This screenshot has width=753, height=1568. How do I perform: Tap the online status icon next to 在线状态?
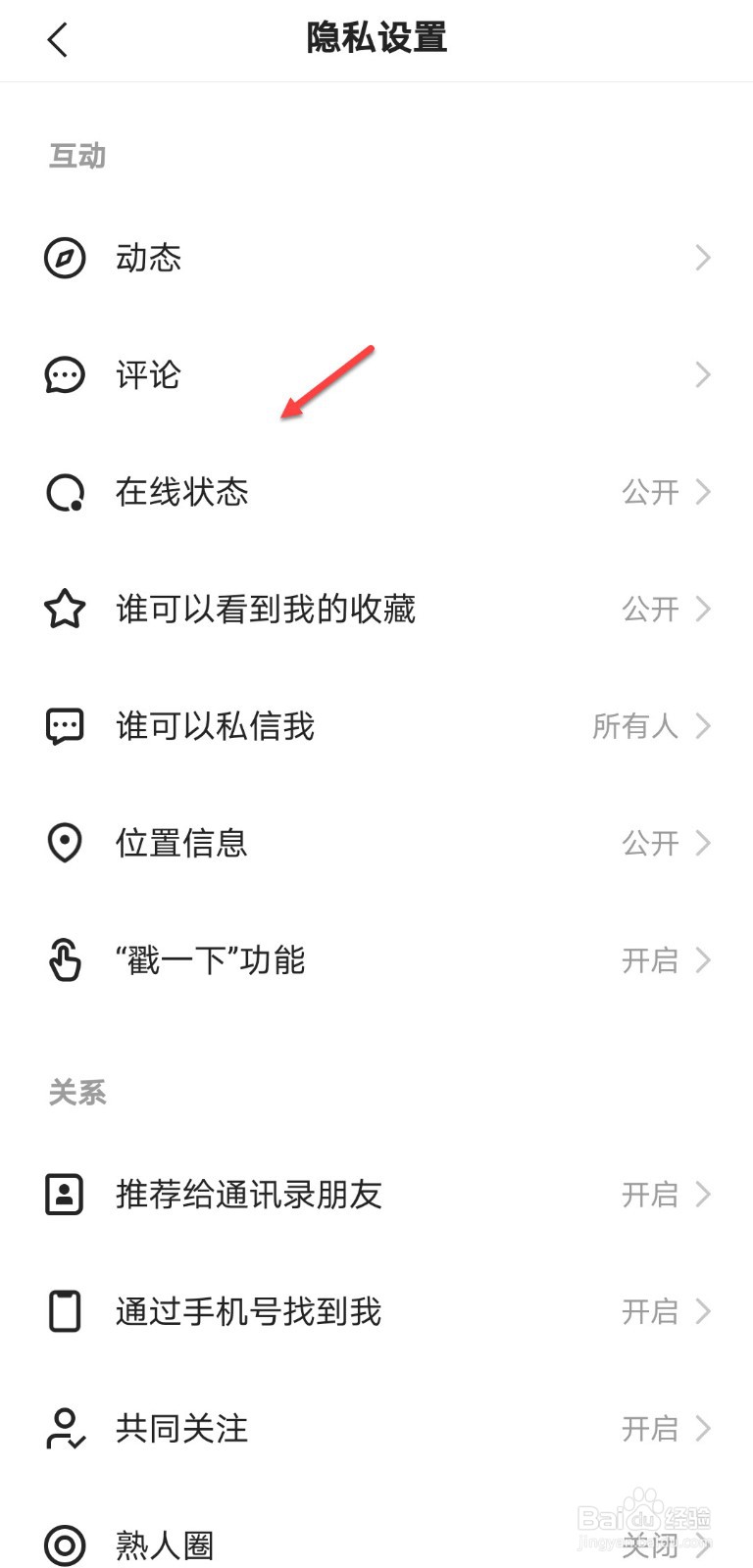pos(65,492)
